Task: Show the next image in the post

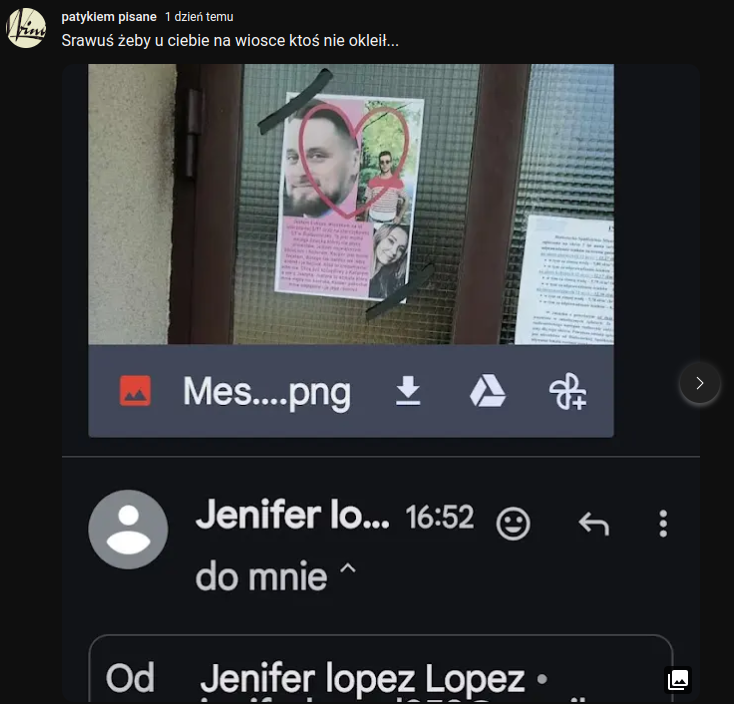Action: (x=699, y=383)
